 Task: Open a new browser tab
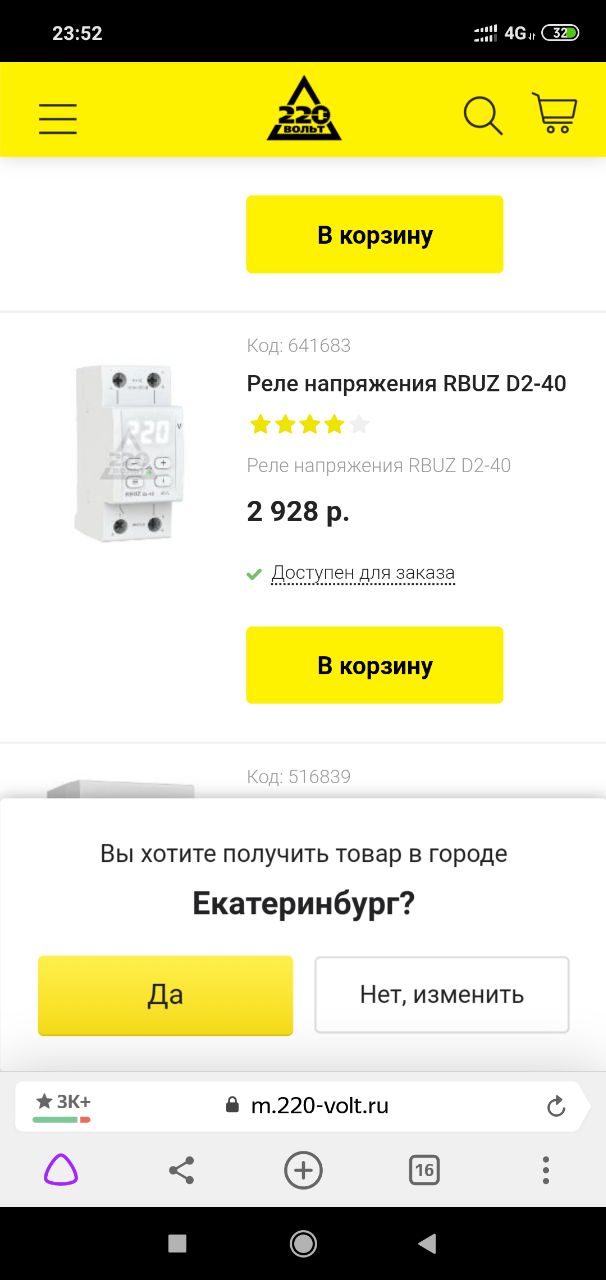[x=303, y=1170]
